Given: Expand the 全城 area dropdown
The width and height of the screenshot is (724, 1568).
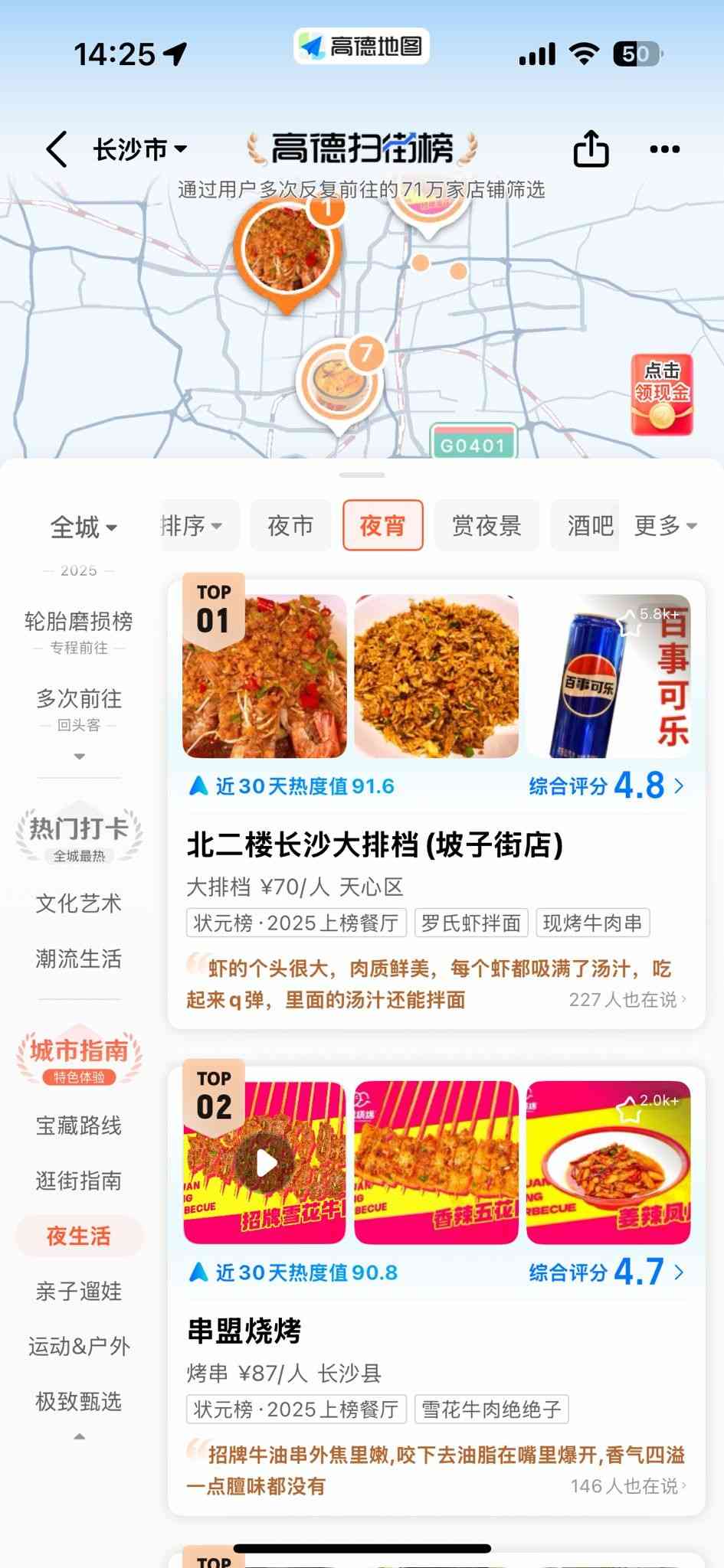Looking at the screenshot, I should point(83,527).
